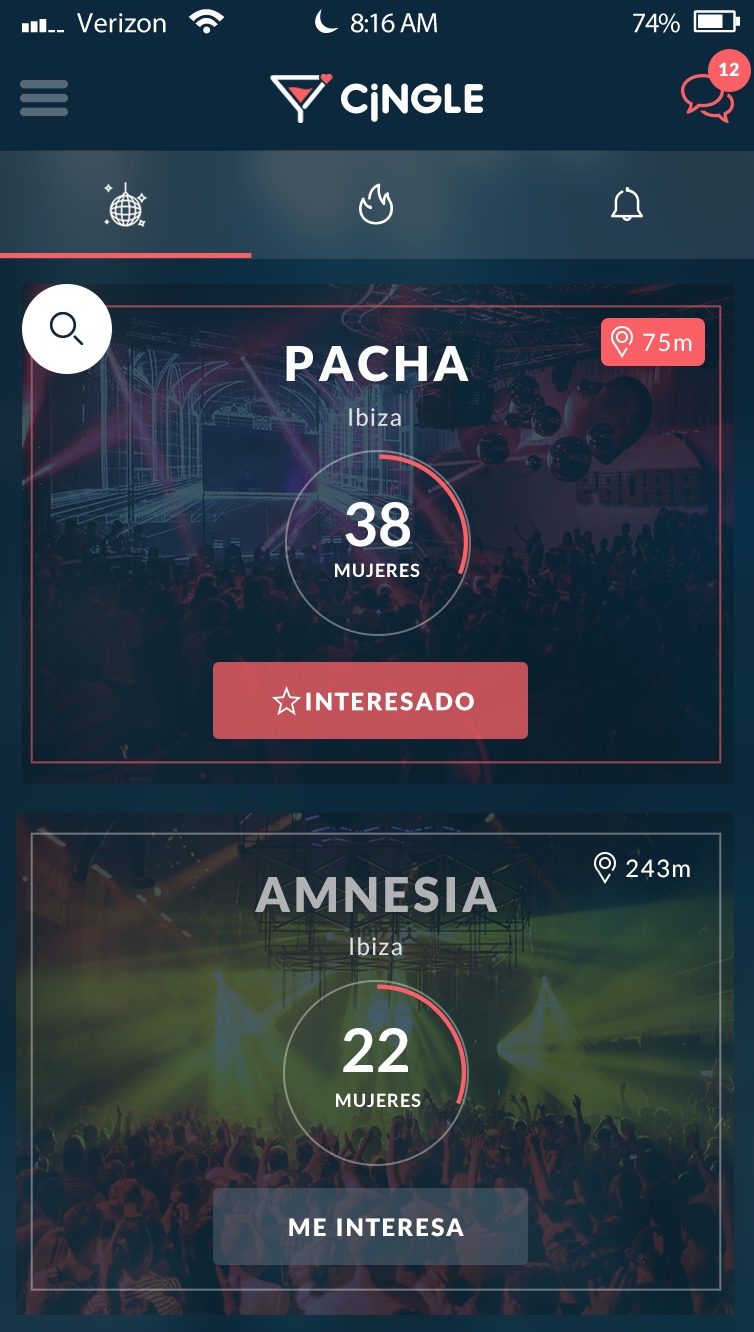This screenshot has height=1332, width=754.
Task: Open the Amnesia Ibiza club card
Action: pyautogui.click(x=377, y=1064)
